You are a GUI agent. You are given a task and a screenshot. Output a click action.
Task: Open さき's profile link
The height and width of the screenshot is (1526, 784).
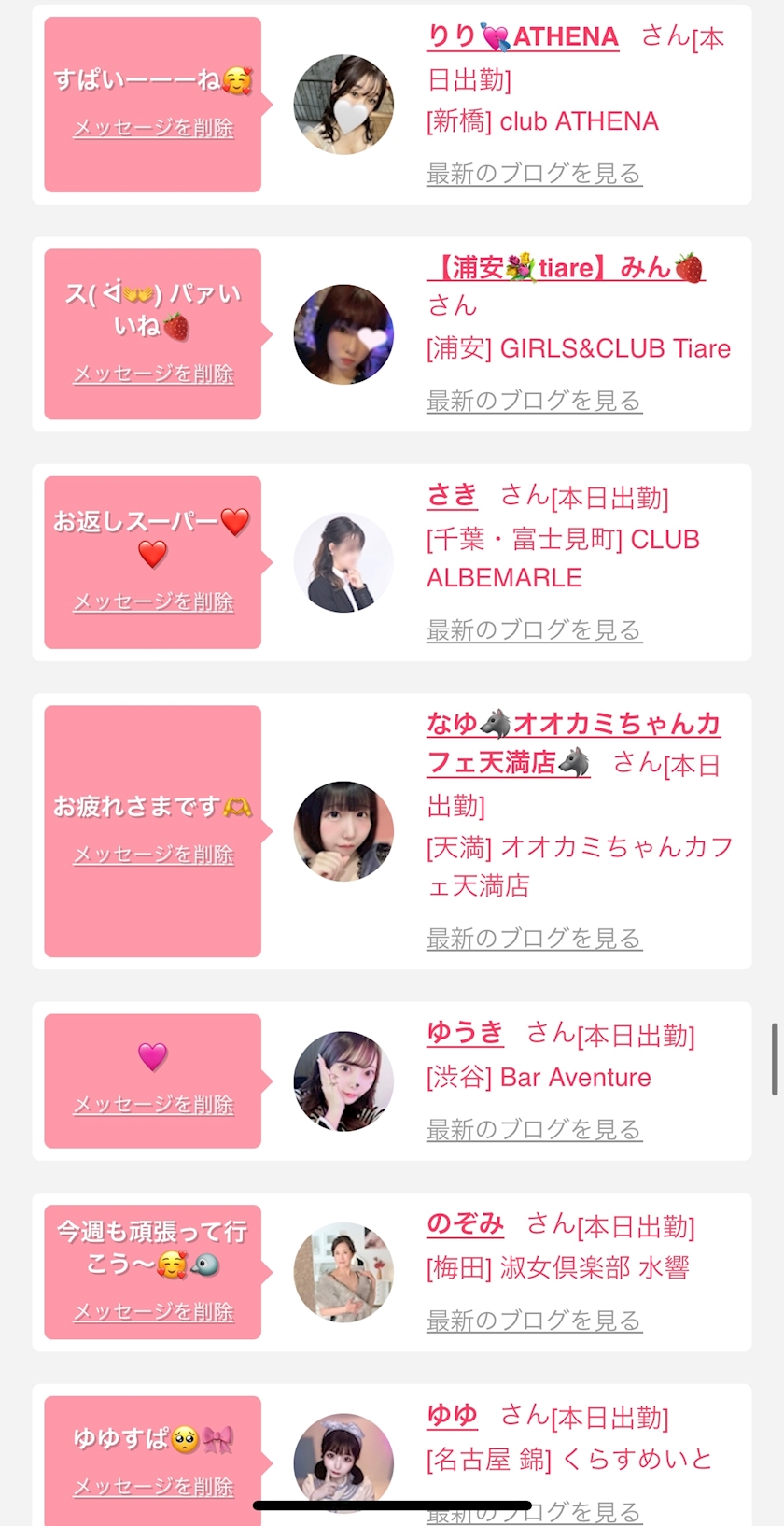pyautogui.click(x=452, y=495)
